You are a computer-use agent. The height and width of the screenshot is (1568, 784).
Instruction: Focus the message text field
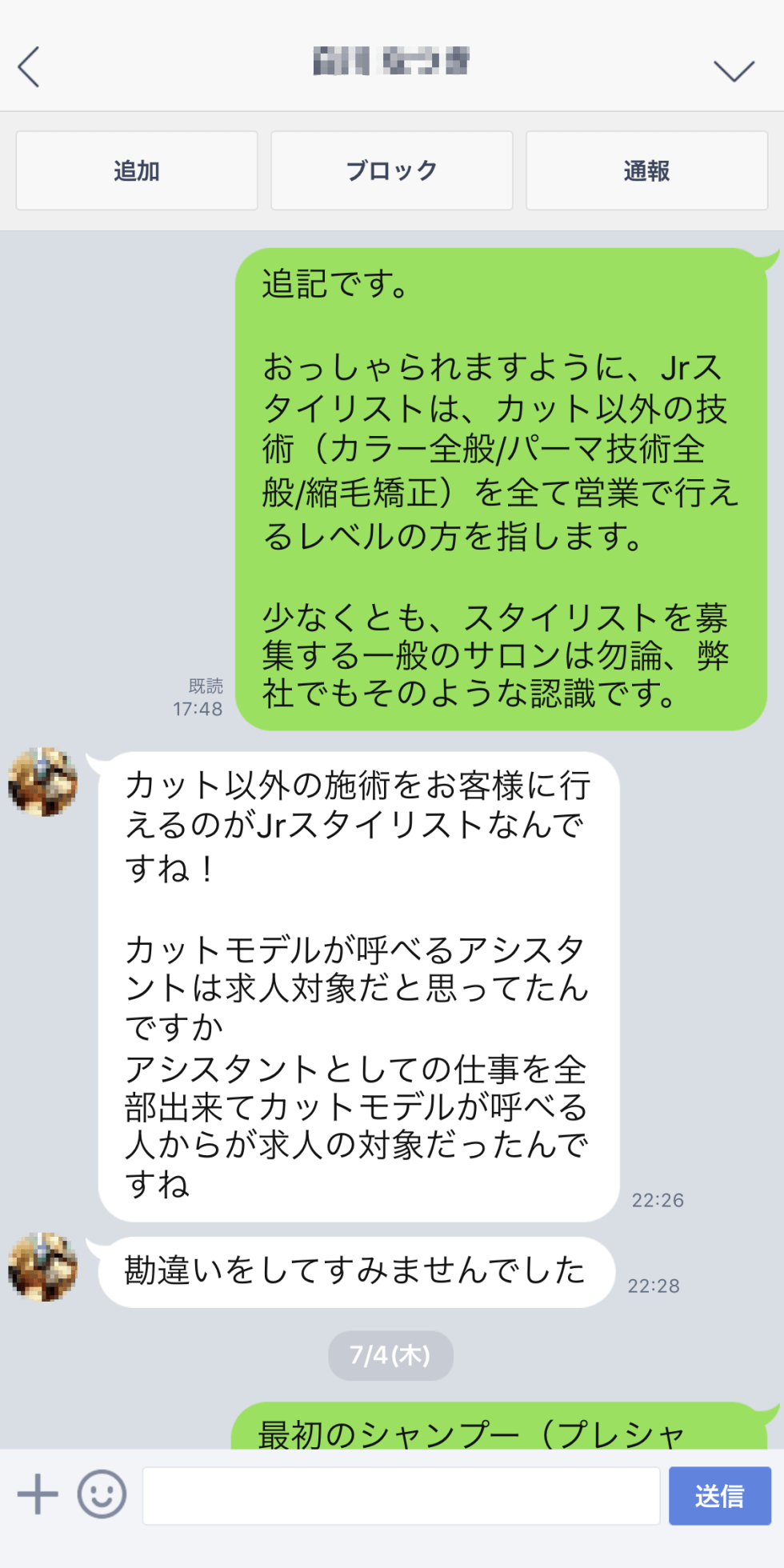click(401, 1495)
